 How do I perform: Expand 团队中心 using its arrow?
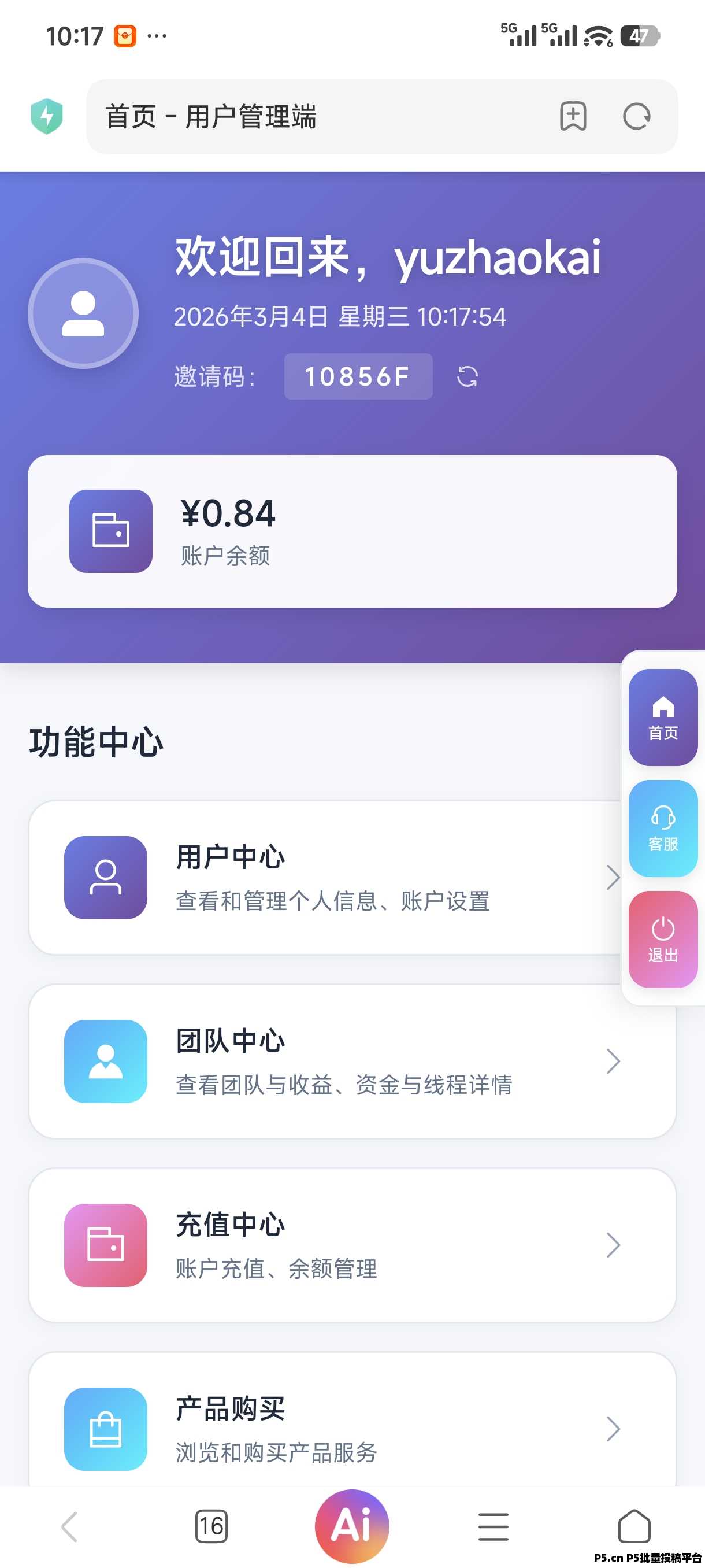[x=614, y=1062]
